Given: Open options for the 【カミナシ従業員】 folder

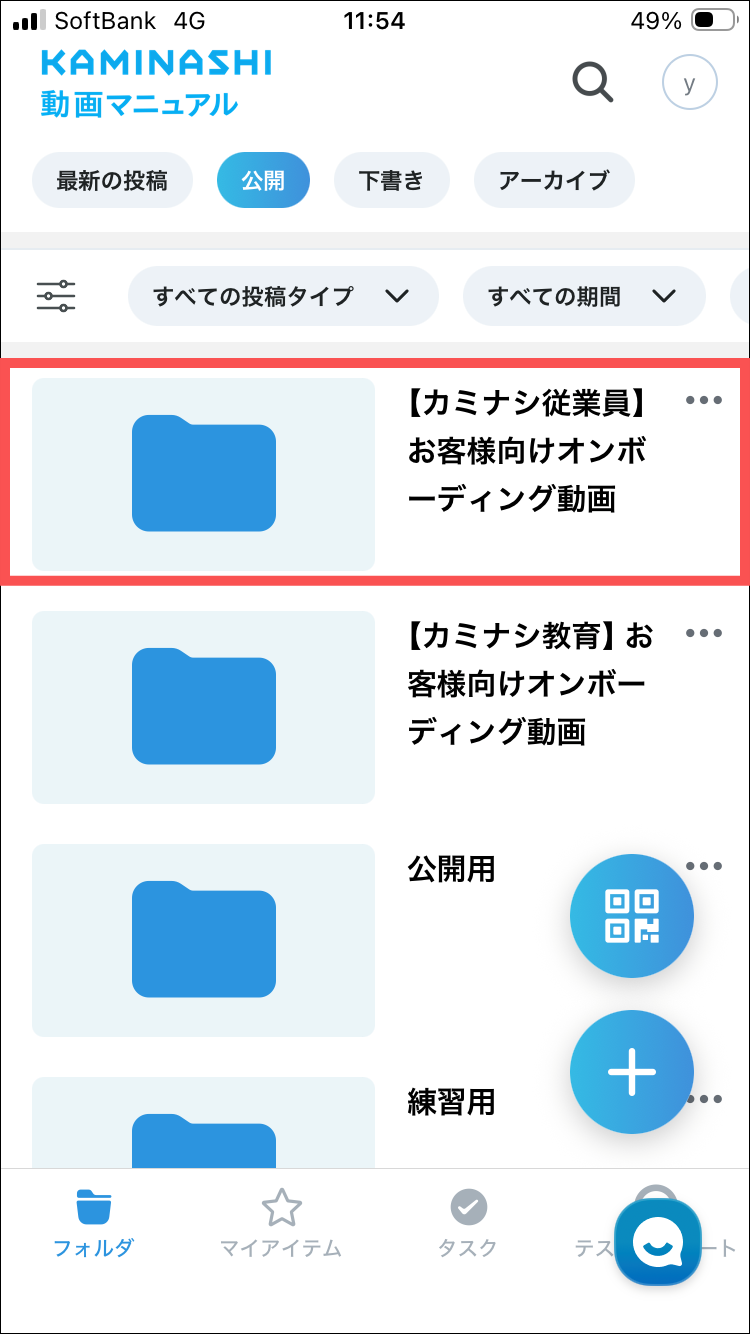Looking at the screenshot, I should [704, 400].
